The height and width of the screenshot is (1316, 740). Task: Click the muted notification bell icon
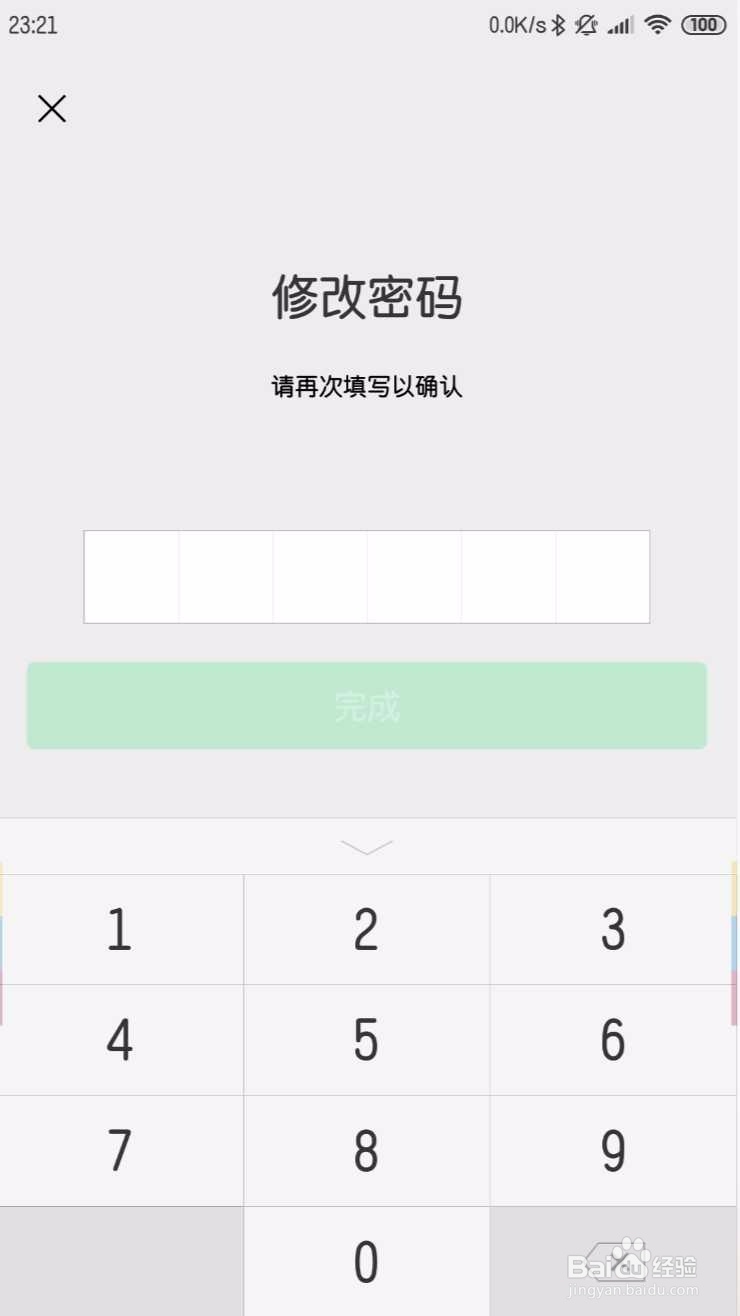588,25
